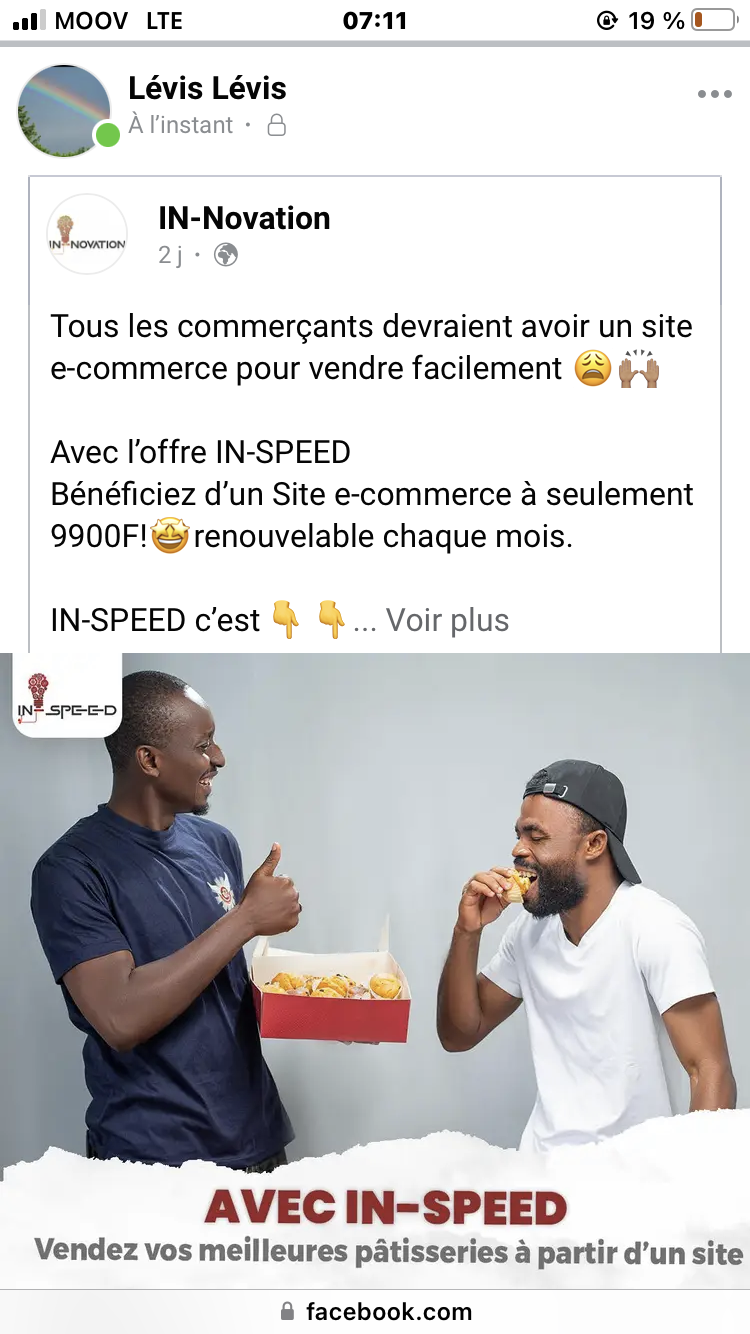Open Lévis Lévis's profile picture
Viewport: 750px width, 1334px height.
click(x=64, y=110)
